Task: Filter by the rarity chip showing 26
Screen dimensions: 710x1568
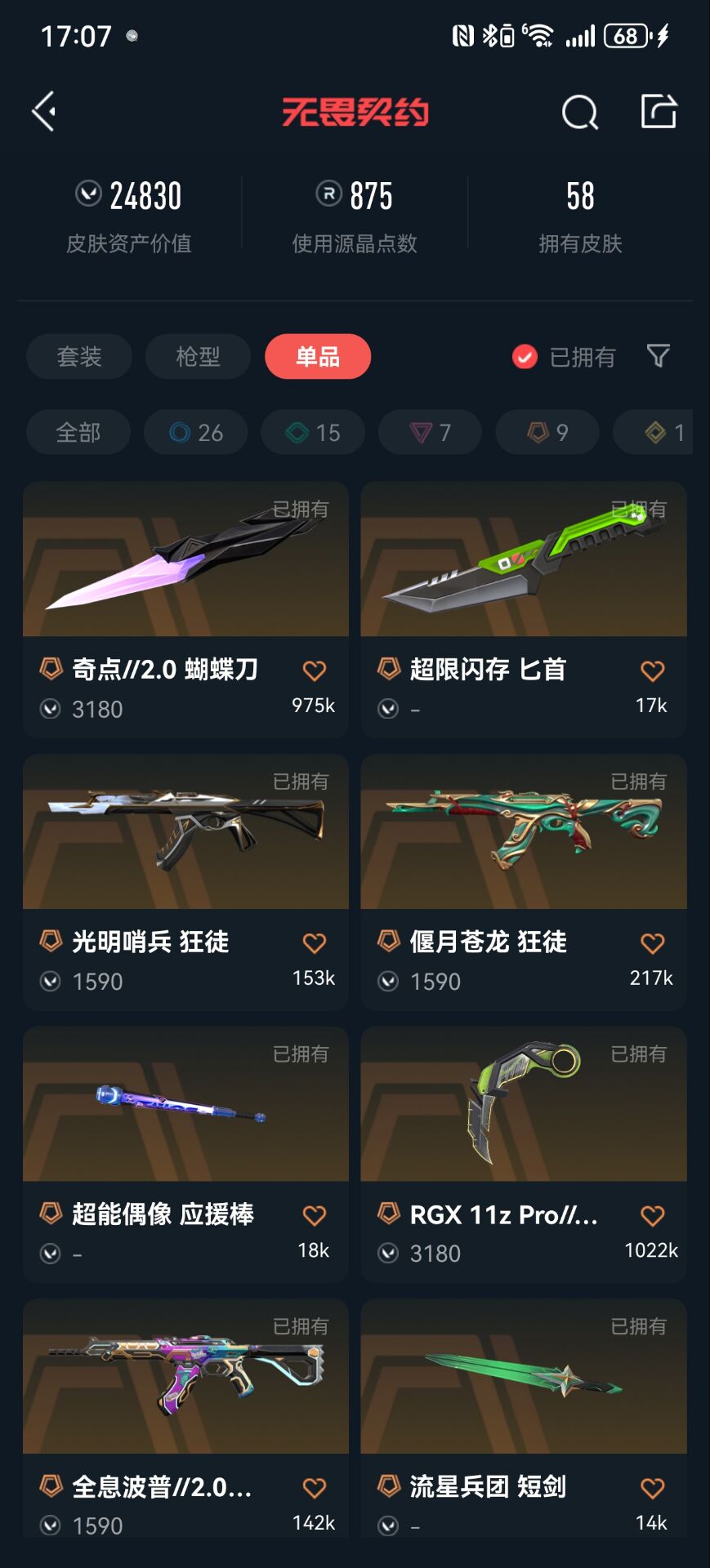Action: click(x=196, y=432)
